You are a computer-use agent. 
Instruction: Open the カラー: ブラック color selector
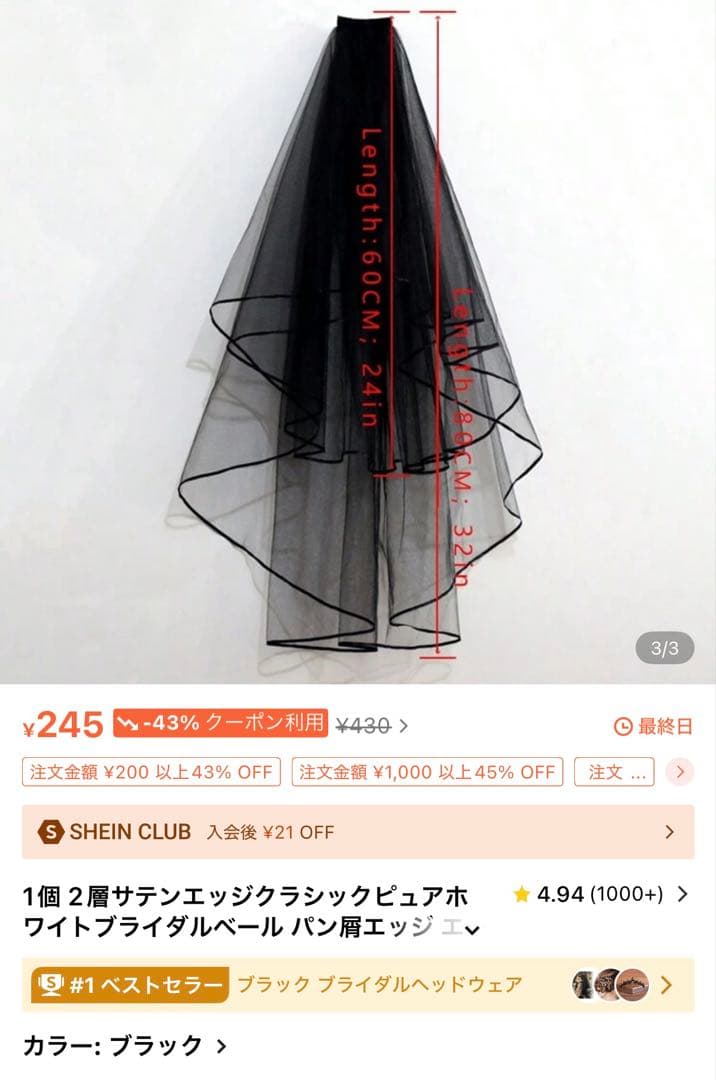point(127,1046)
